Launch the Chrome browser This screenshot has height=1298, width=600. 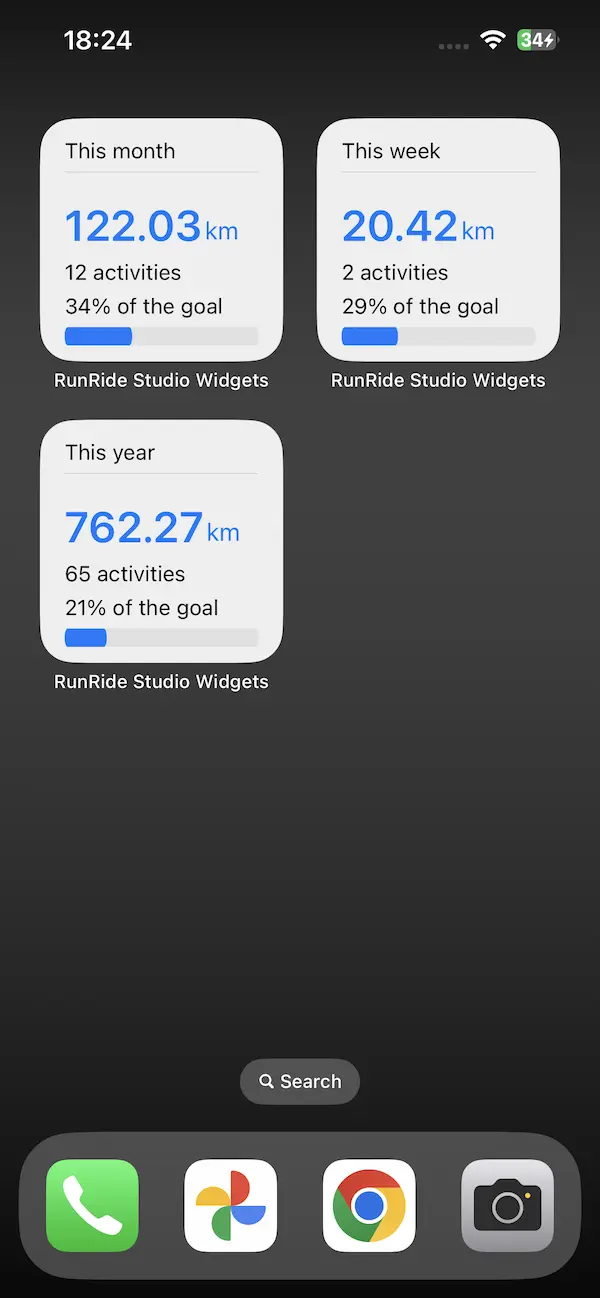click(x=369, y=1205)
